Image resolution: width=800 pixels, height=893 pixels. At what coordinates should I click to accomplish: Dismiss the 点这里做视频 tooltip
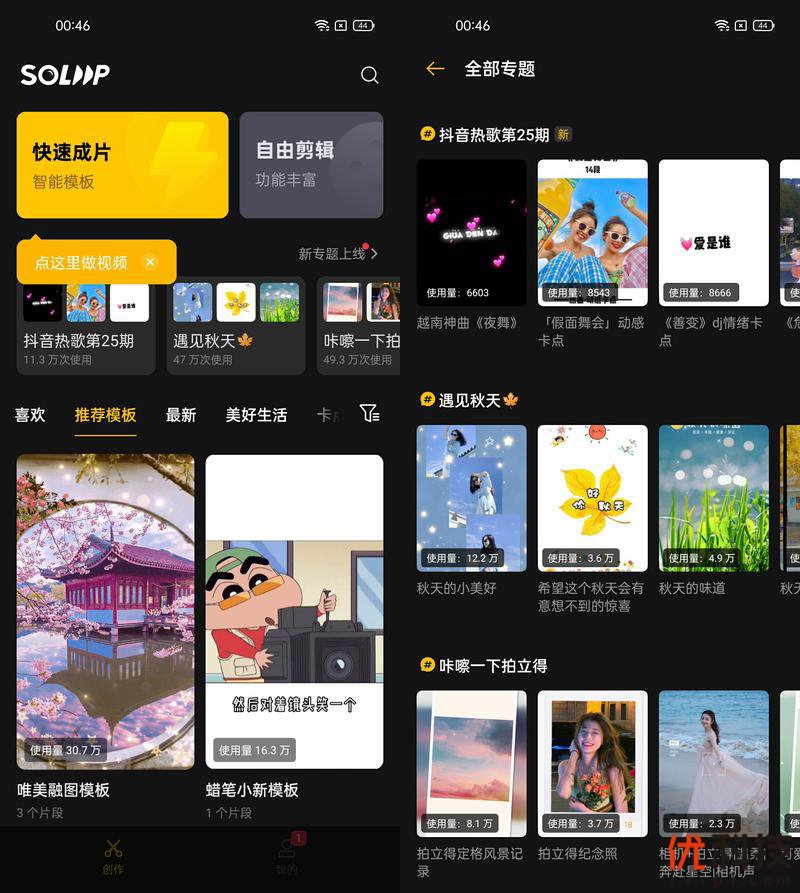coord(150,262)
